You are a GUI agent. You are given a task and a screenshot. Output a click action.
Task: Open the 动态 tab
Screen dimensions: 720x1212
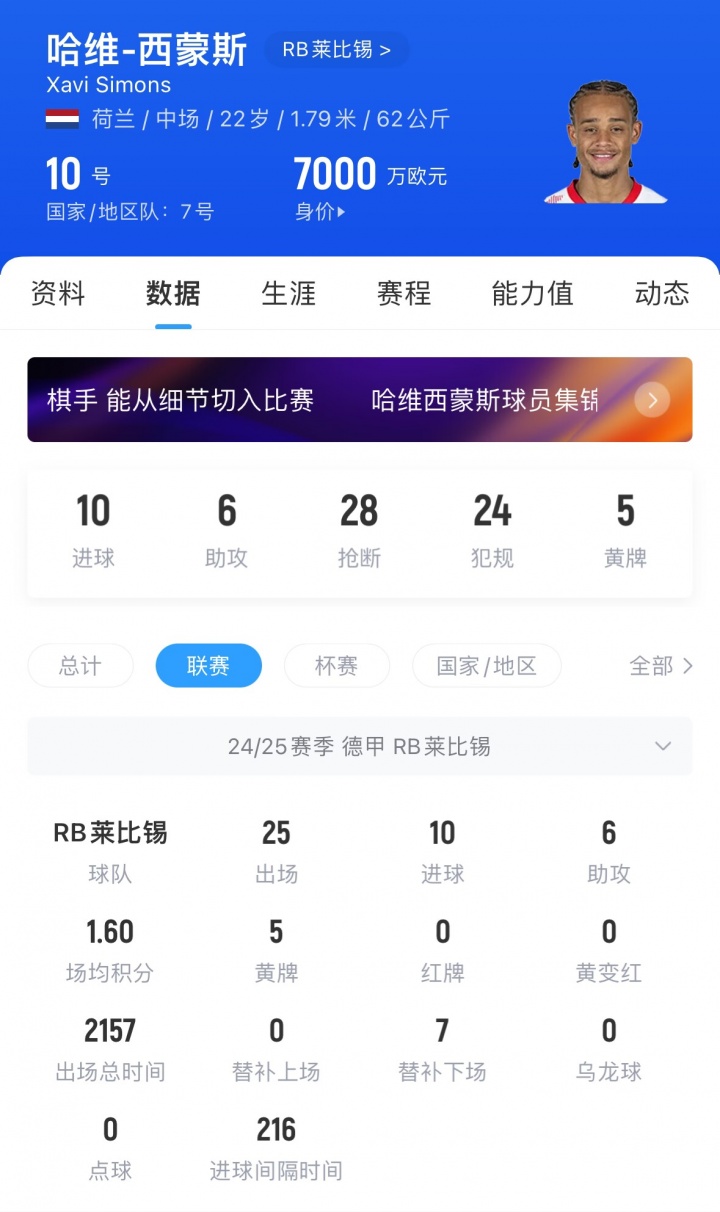point(661,293)
